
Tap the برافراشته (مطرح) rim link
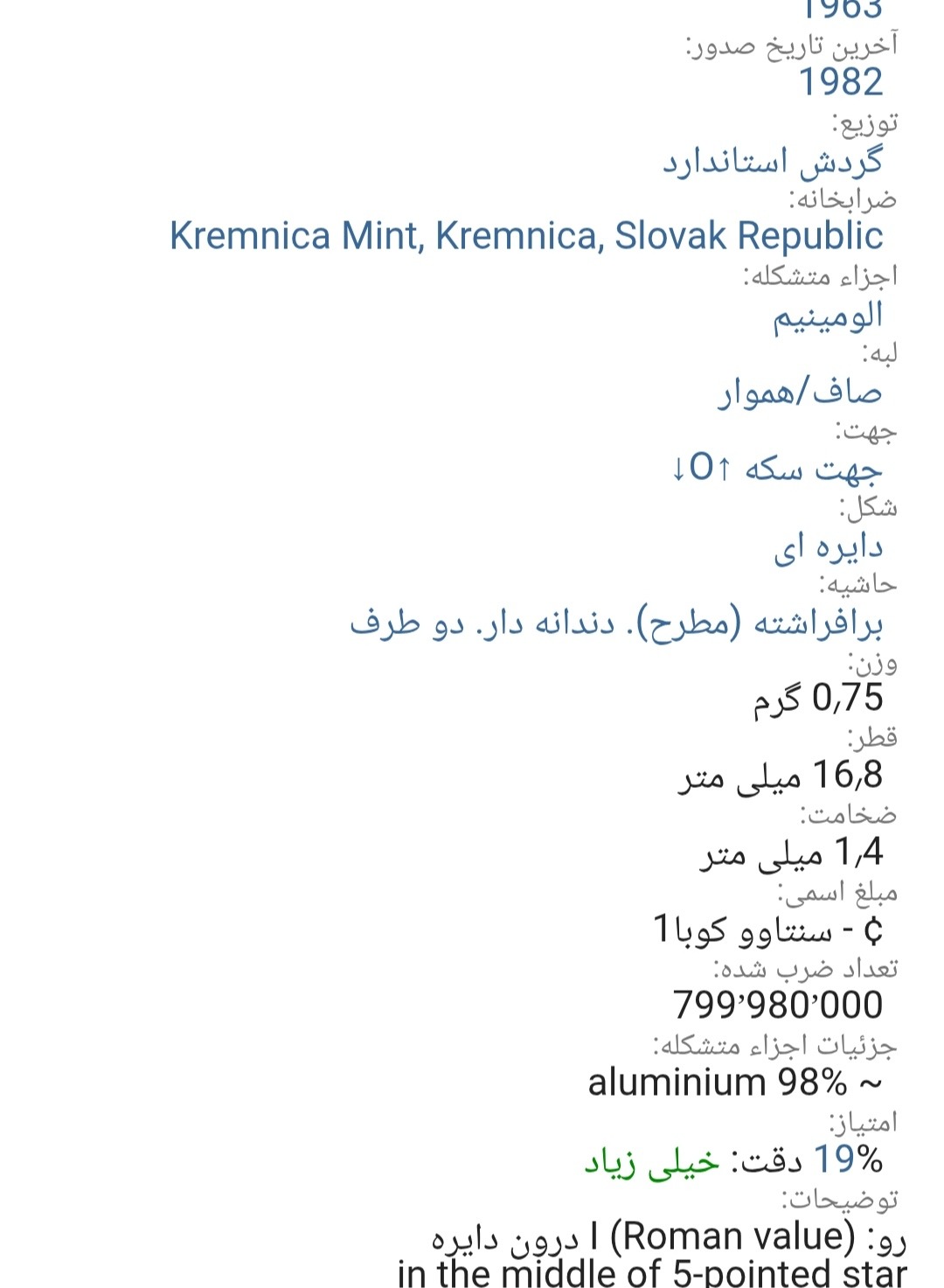click(x=616, y=623)
